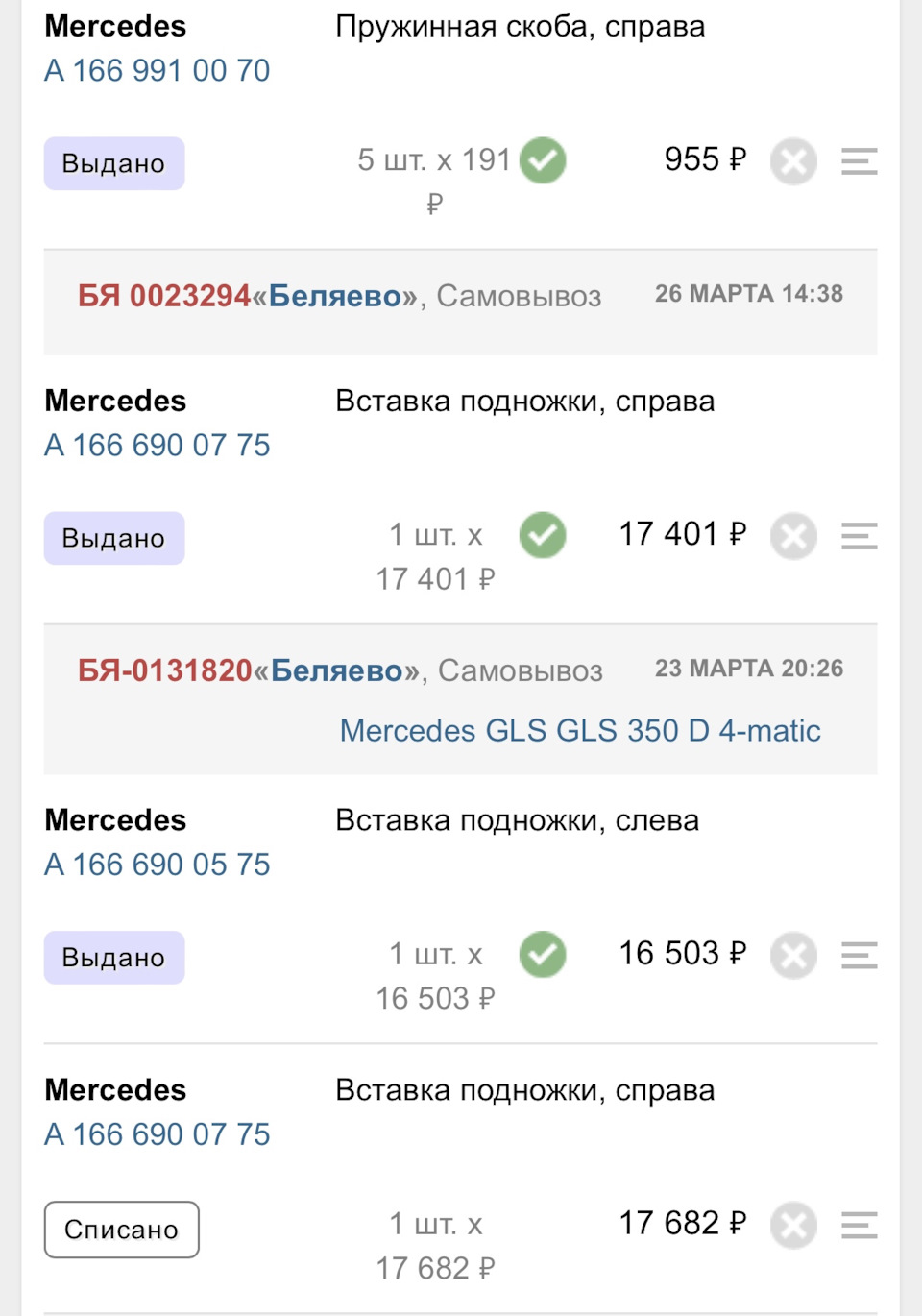Open part number link A 166 690 05 75
This screenshot has height=1316, width=922.
(x=157, y=865)
